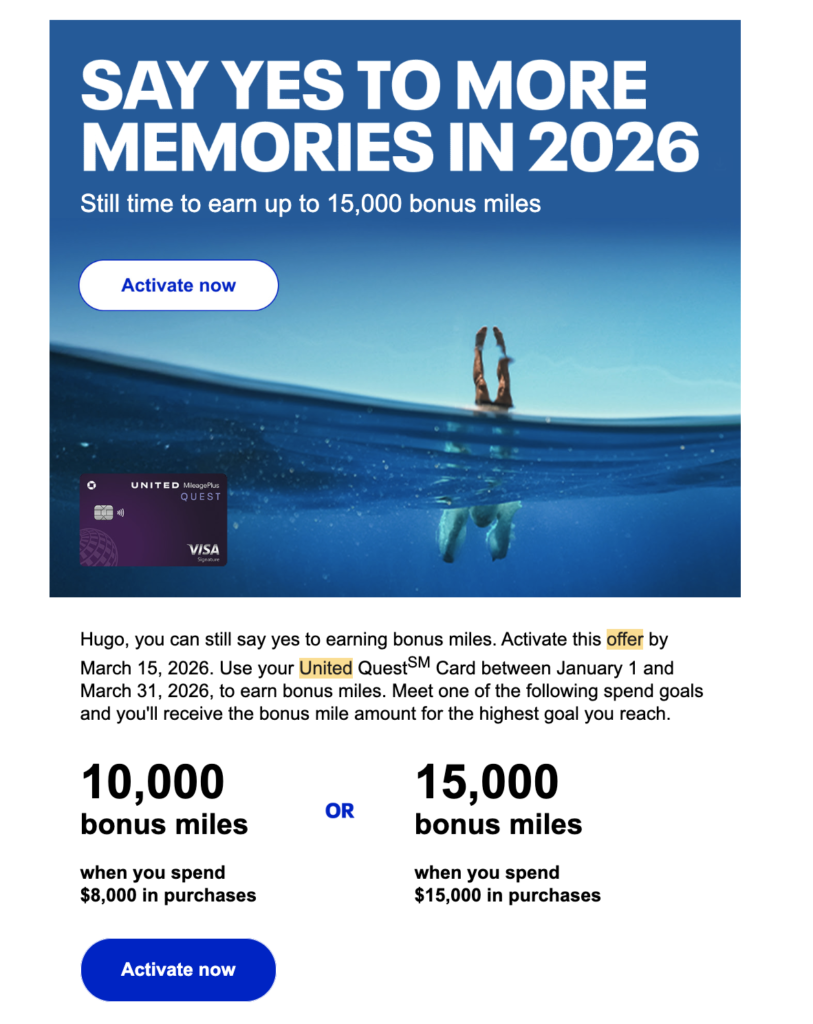Screen dimensions: 813x1024
Task: Tap the white Activate now button in the banner
Action: pyautogui.click(x=178, y=285)
